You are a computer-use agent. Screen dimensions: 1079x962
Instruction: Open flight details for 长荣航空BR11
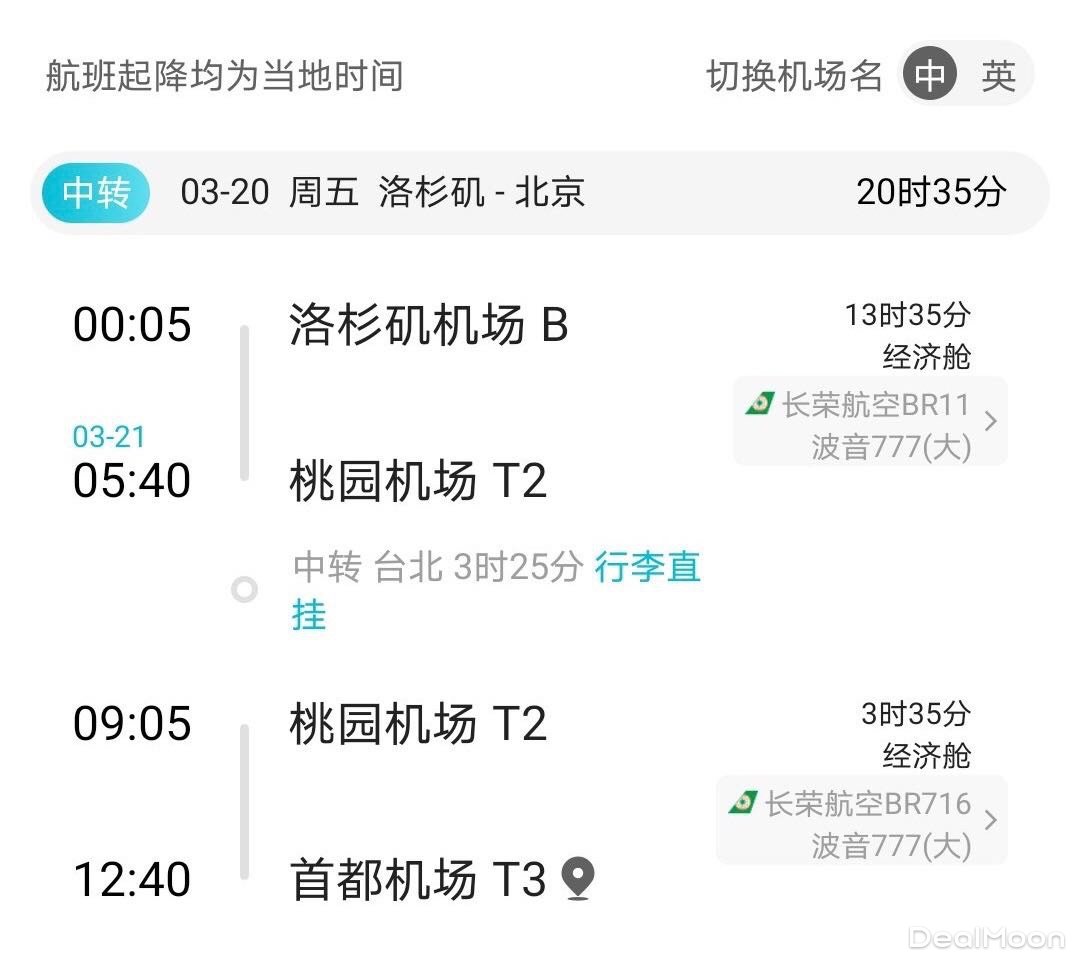point(870,422)
